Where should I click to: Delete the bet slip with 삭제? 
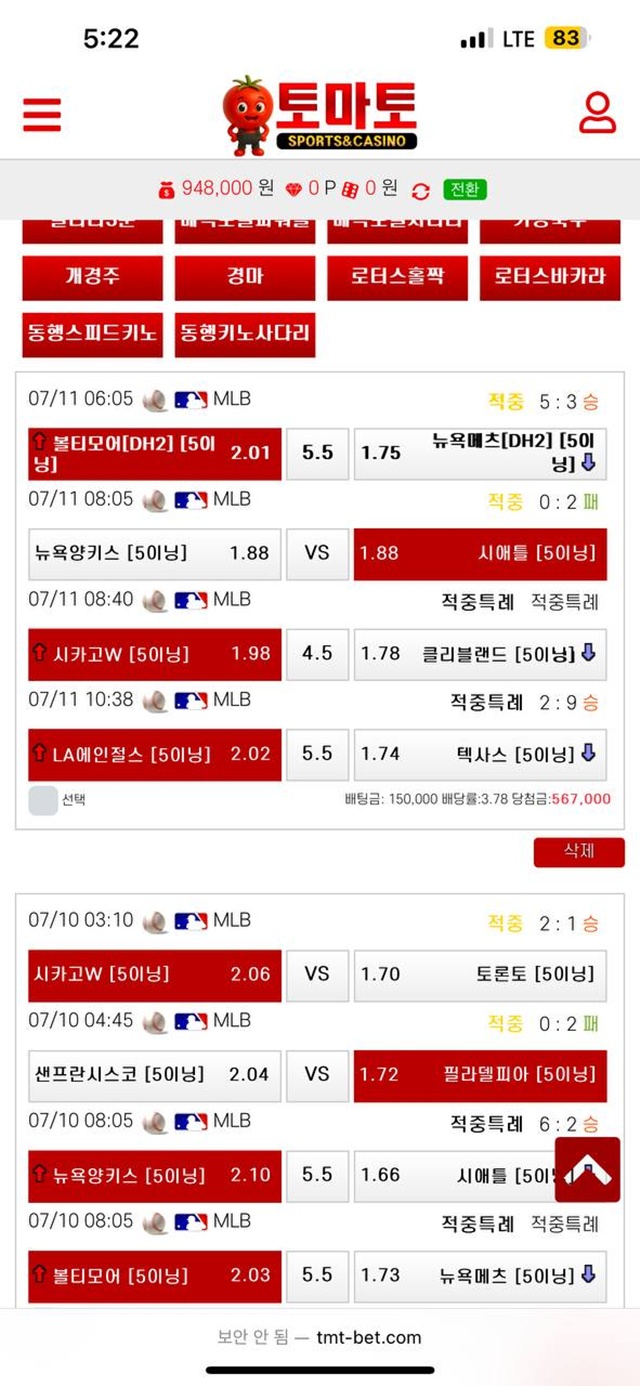(x=579, y=852)
